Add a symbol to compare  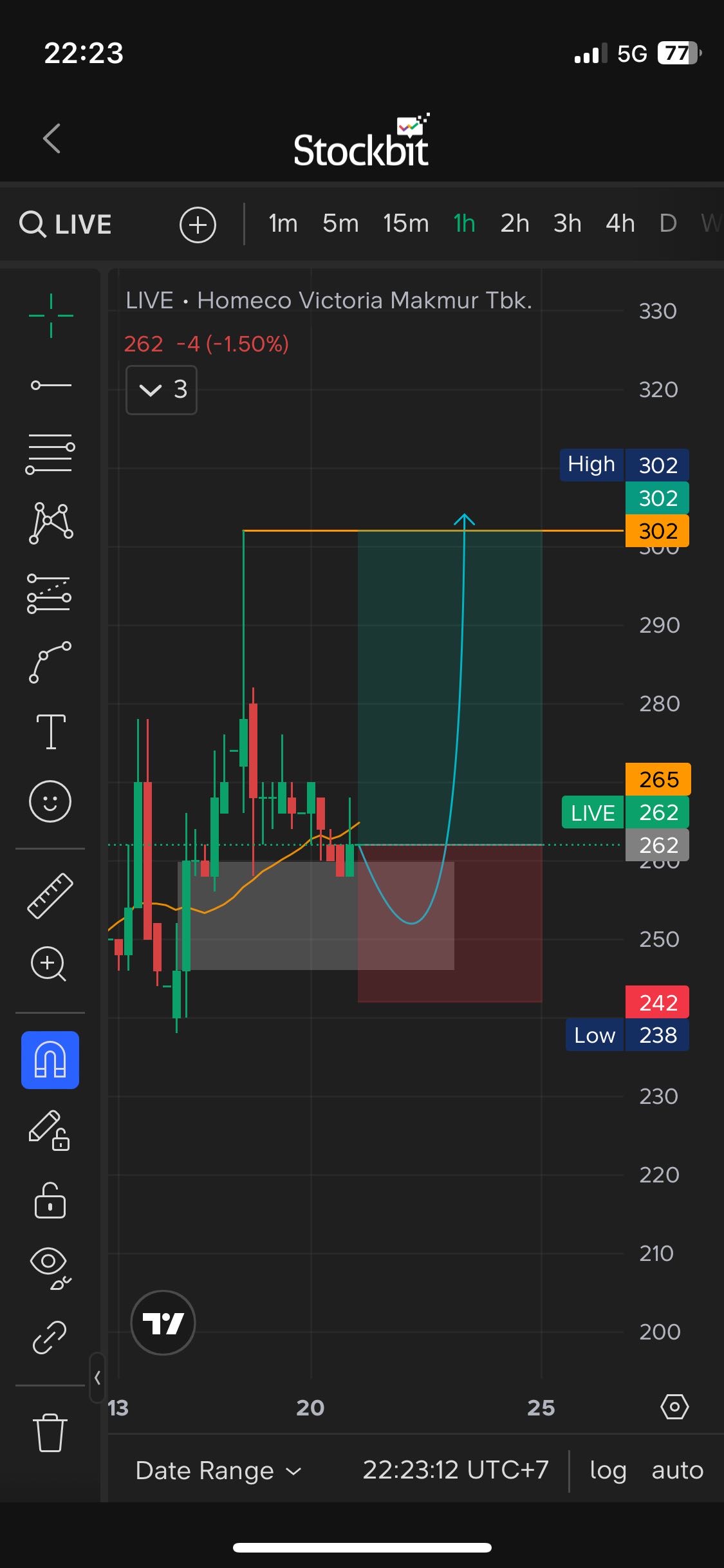[x=198, y=225]
